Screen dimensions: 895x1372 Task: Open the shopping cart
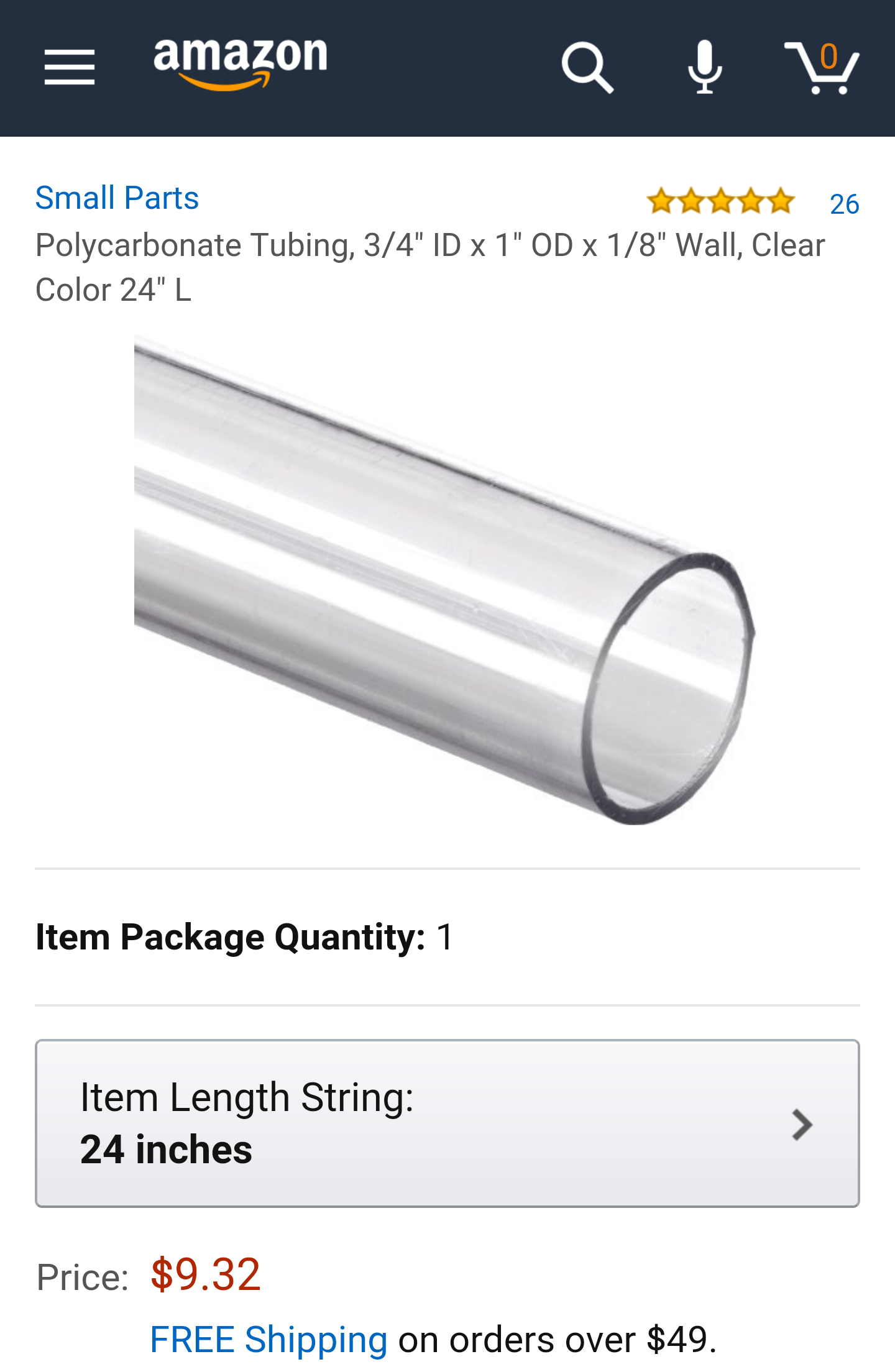(822, 67)
